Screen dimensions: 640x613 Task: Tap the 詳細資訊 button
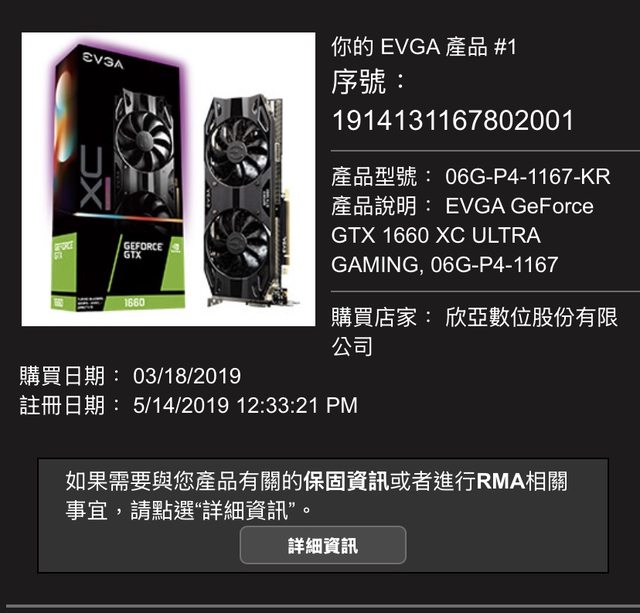coord(323,545)
